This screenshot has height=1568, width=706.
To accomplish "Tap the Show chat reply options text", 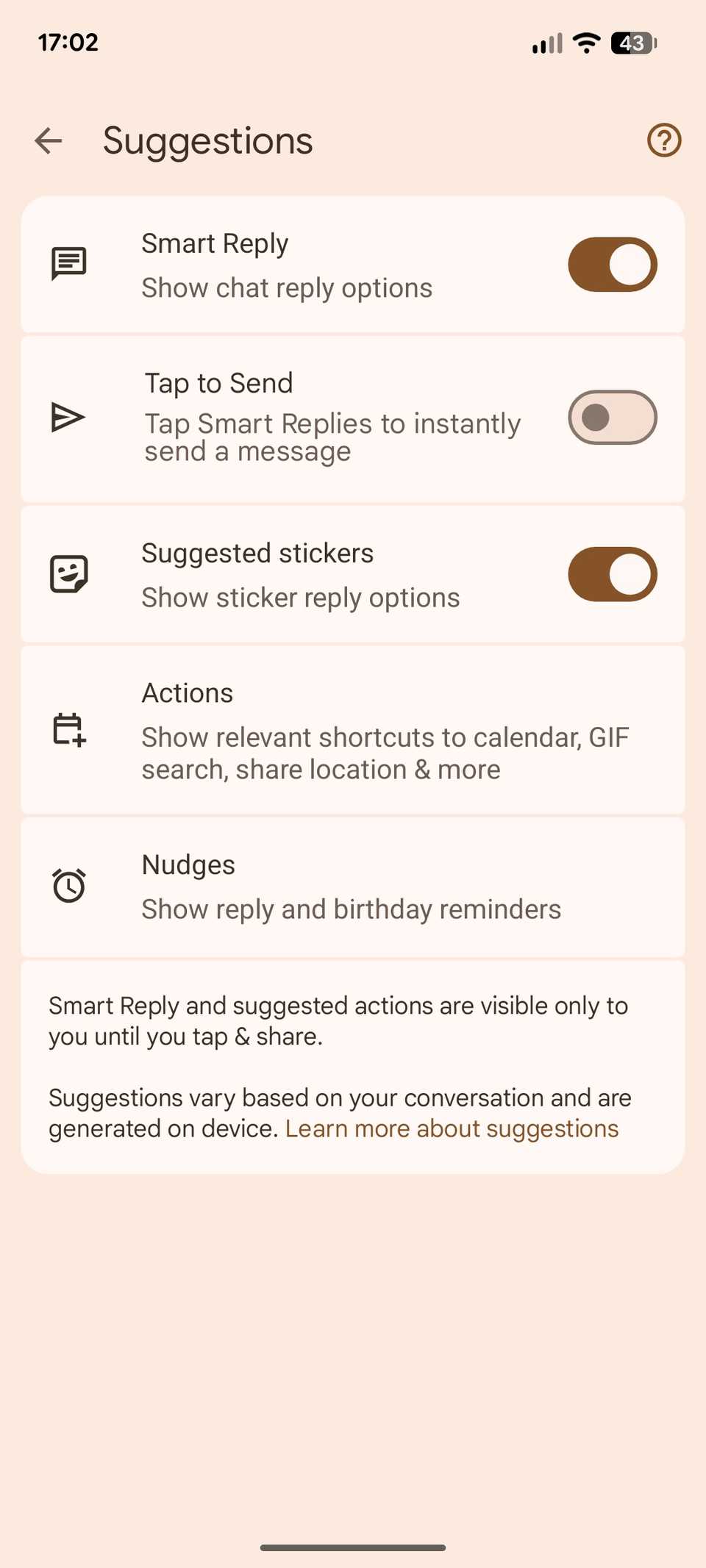I will click(286, 287).
